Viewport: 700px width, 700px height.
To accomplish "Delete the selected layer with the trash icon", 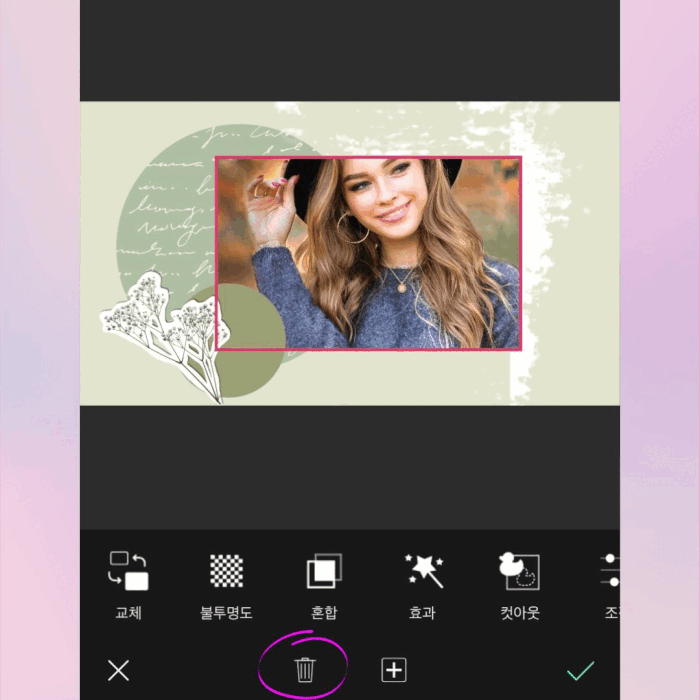I will click(x=305, y=670).
